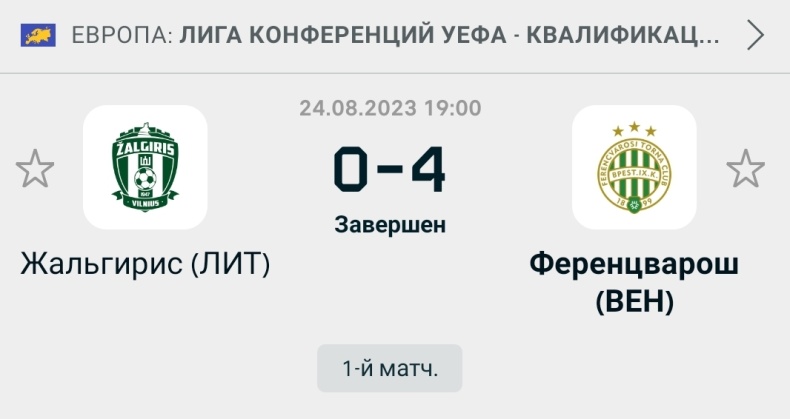Add Ференцварош to favorites with the star

[x=745, y=169]
